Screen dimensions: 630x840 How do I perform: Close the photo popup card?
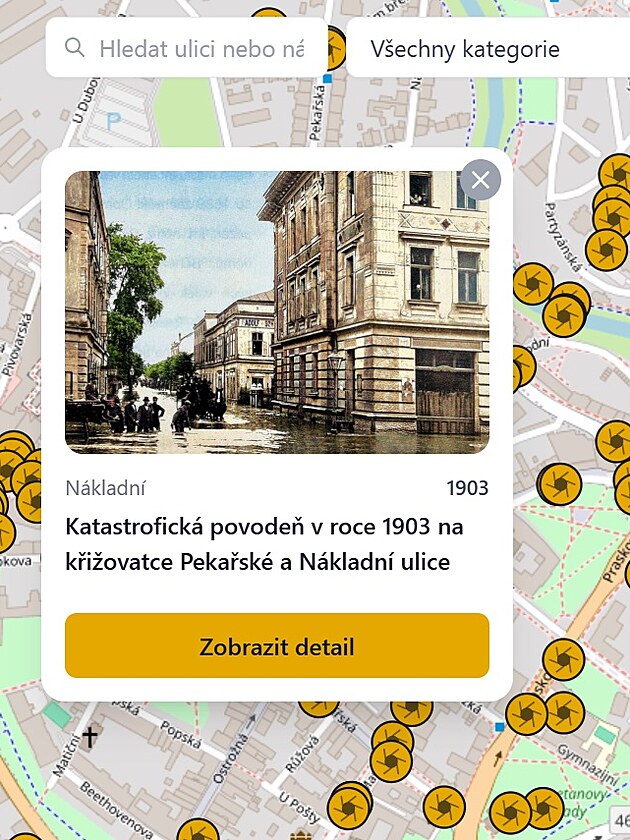[481, 180]
